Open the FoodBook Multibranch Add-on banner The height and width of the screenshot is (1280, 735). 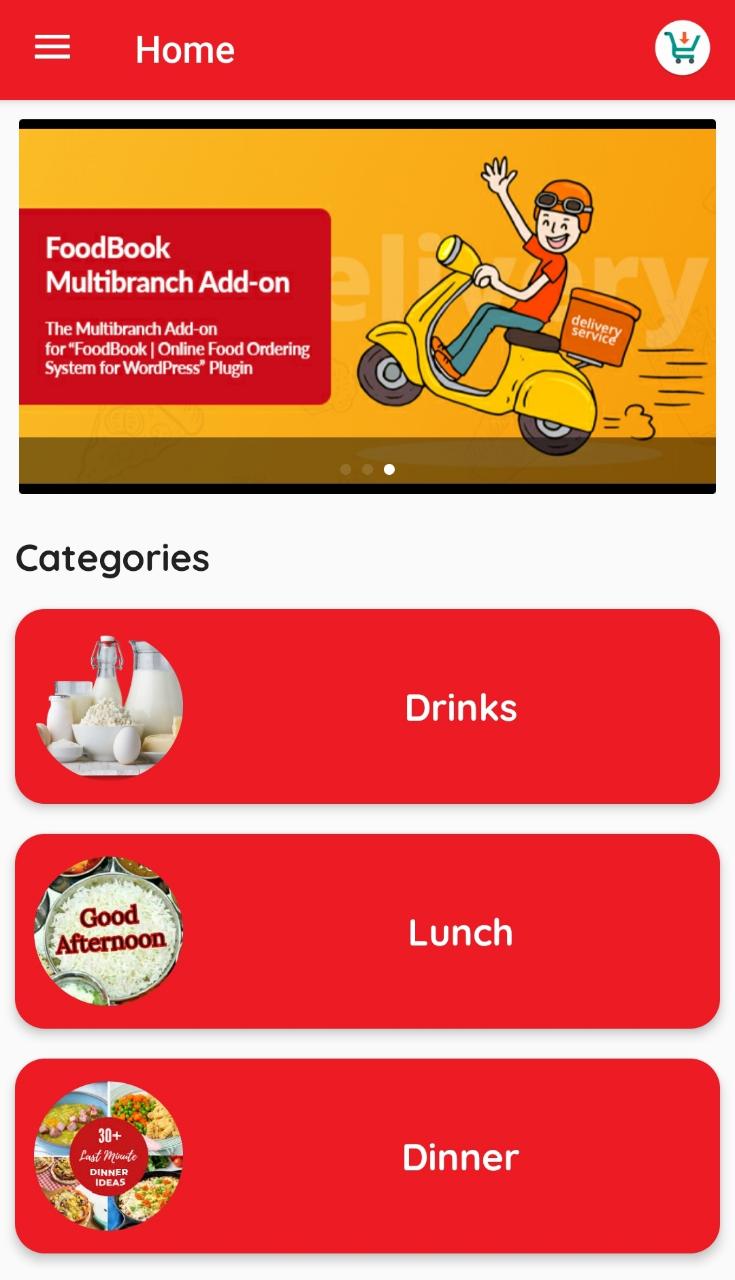(367, 307)
